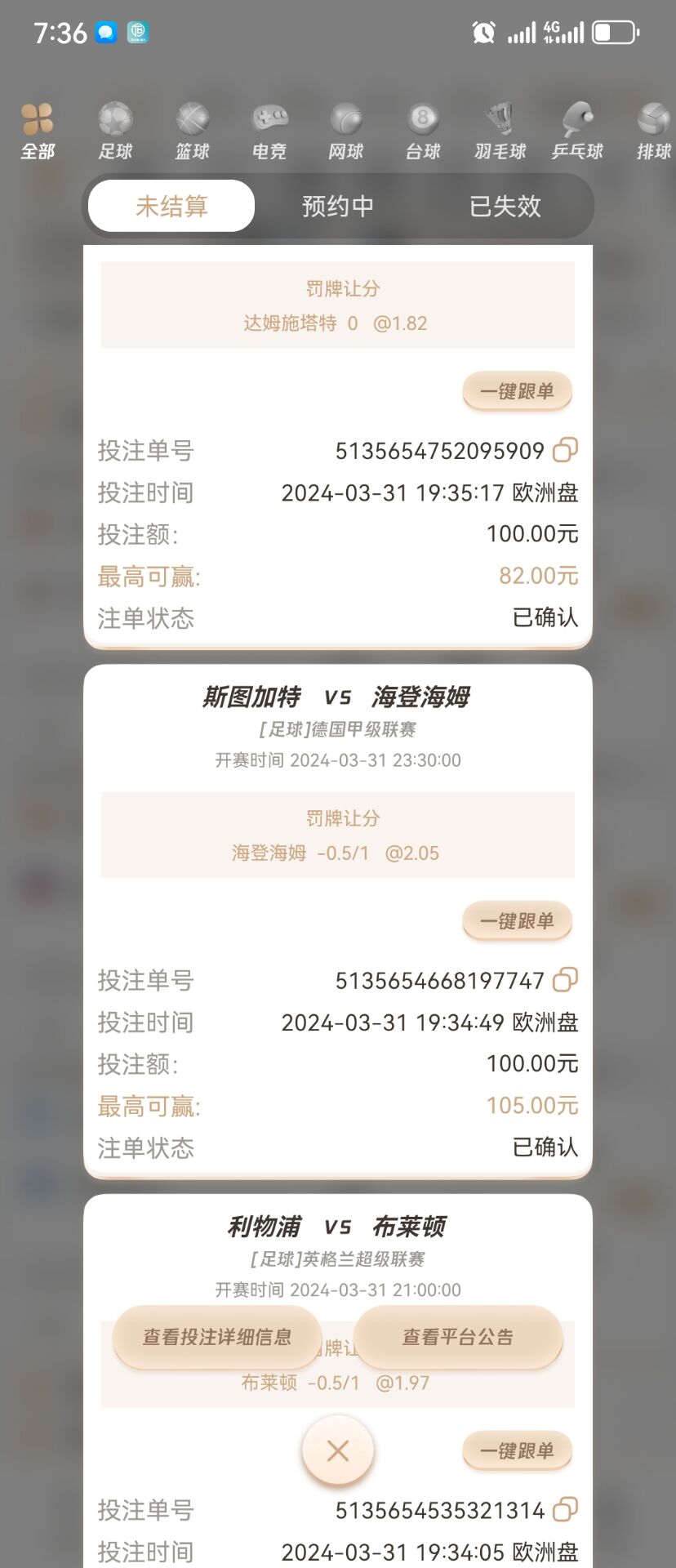Select the 全部 sports category
This screenshot has height=1568, width=676.
(38, 131)
